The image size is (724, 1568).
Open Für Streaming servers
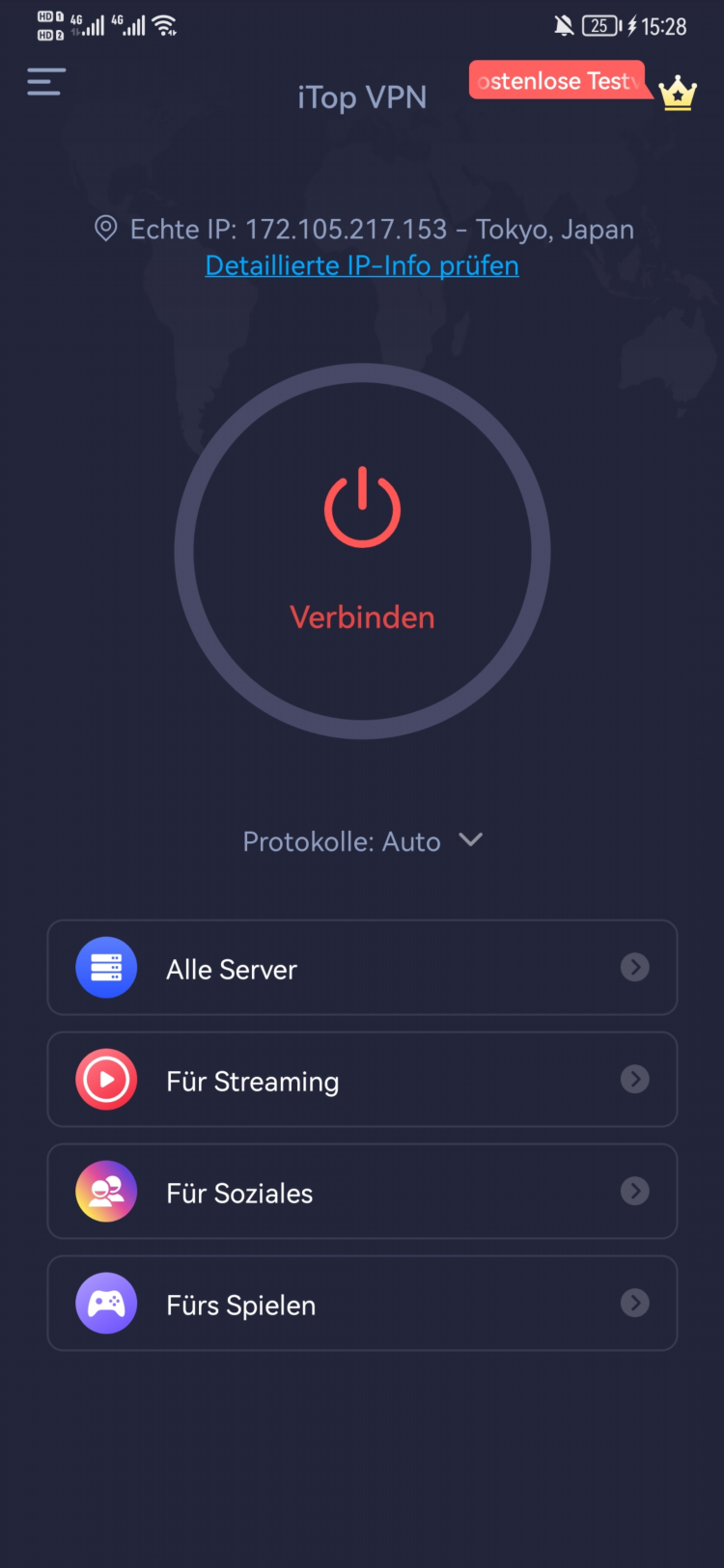click(362, 1080)
